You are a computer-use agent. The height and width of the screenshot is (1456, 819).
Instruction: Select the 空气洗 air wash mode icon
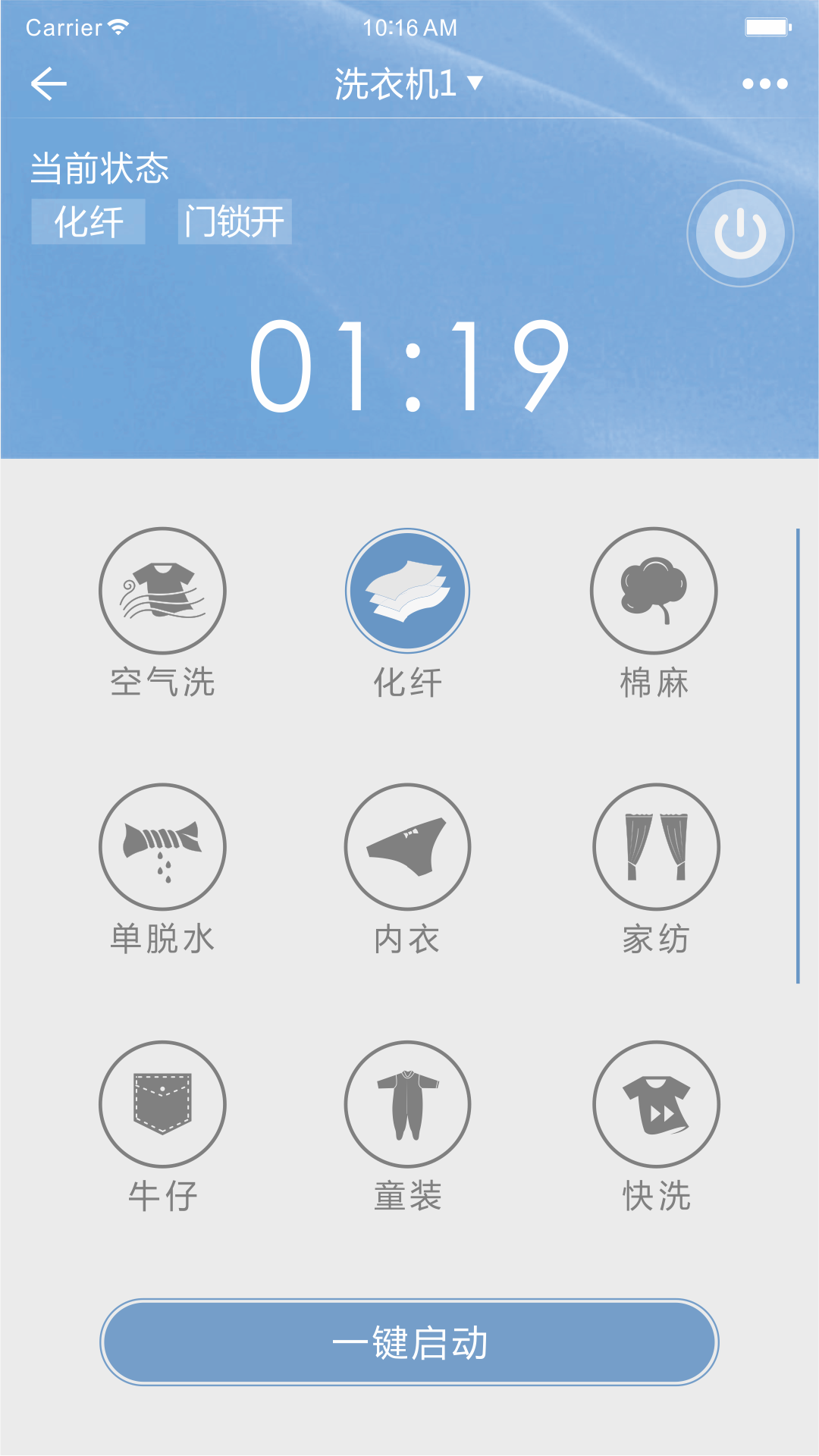click(x=162, y=591)
